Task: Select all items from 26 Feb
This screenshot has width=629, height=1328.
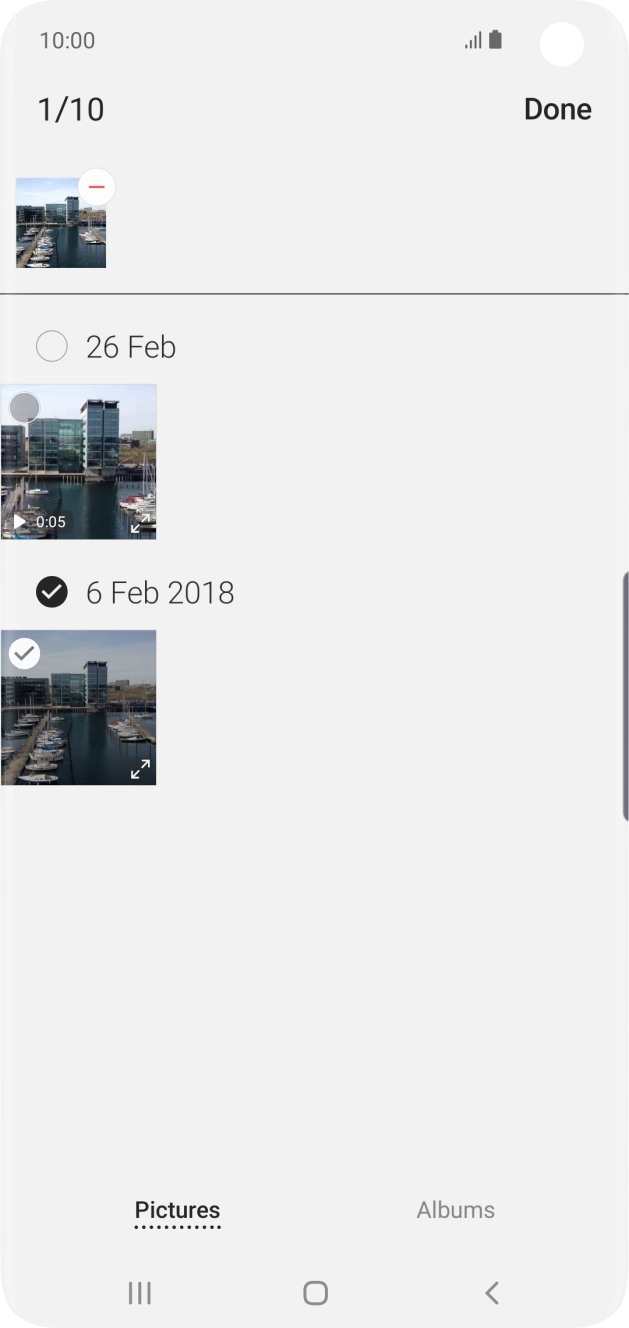Action: 51,347
